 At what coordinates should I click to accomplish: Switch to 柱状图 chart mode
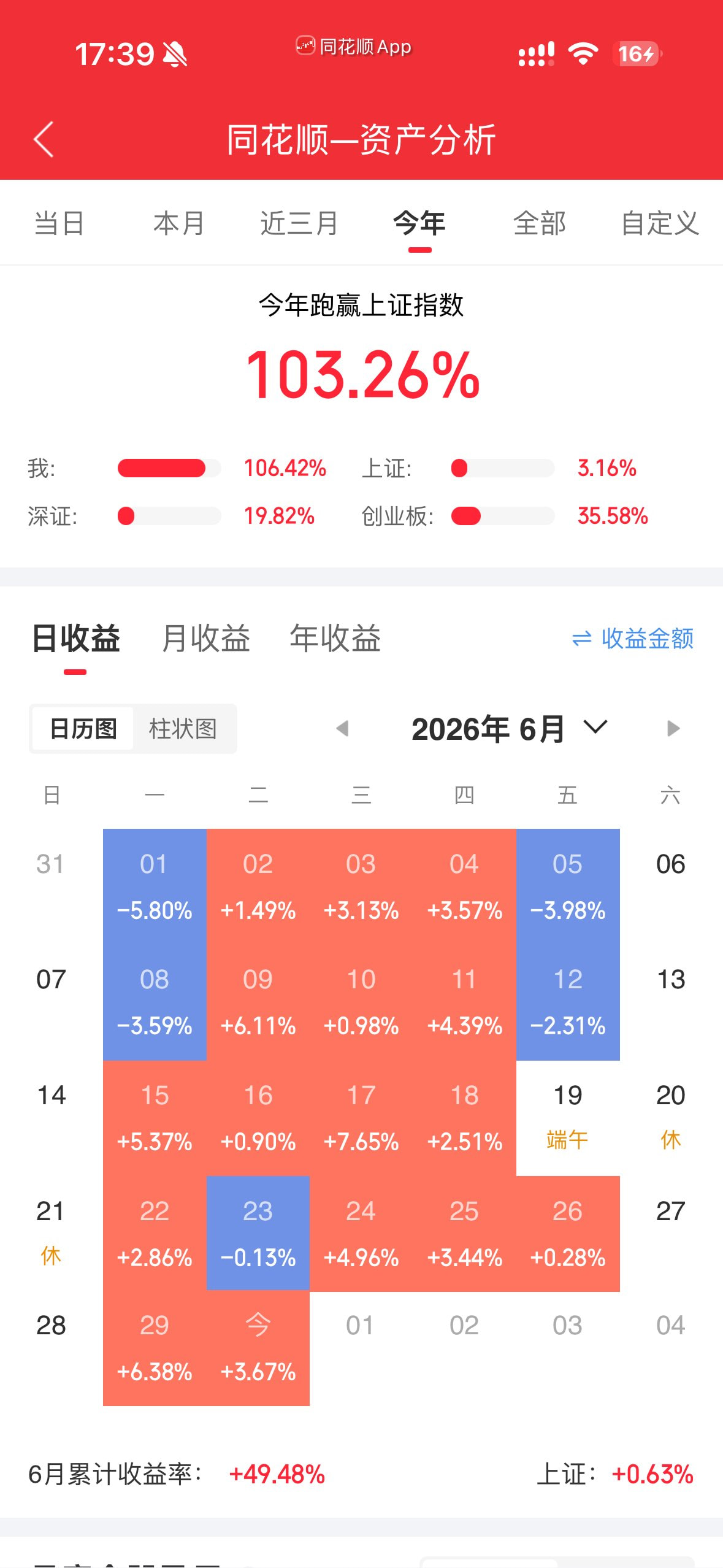click(x=183, y=729)
